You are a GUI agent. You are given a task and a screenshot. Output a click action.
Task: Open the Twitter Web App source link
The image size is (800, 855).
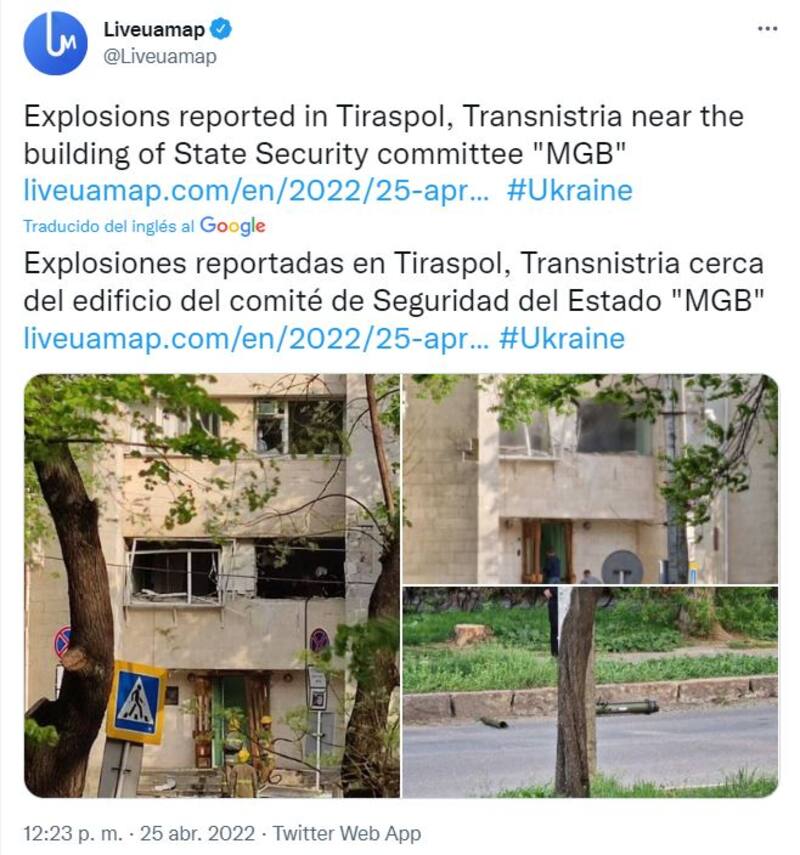(x=347, y=833)
